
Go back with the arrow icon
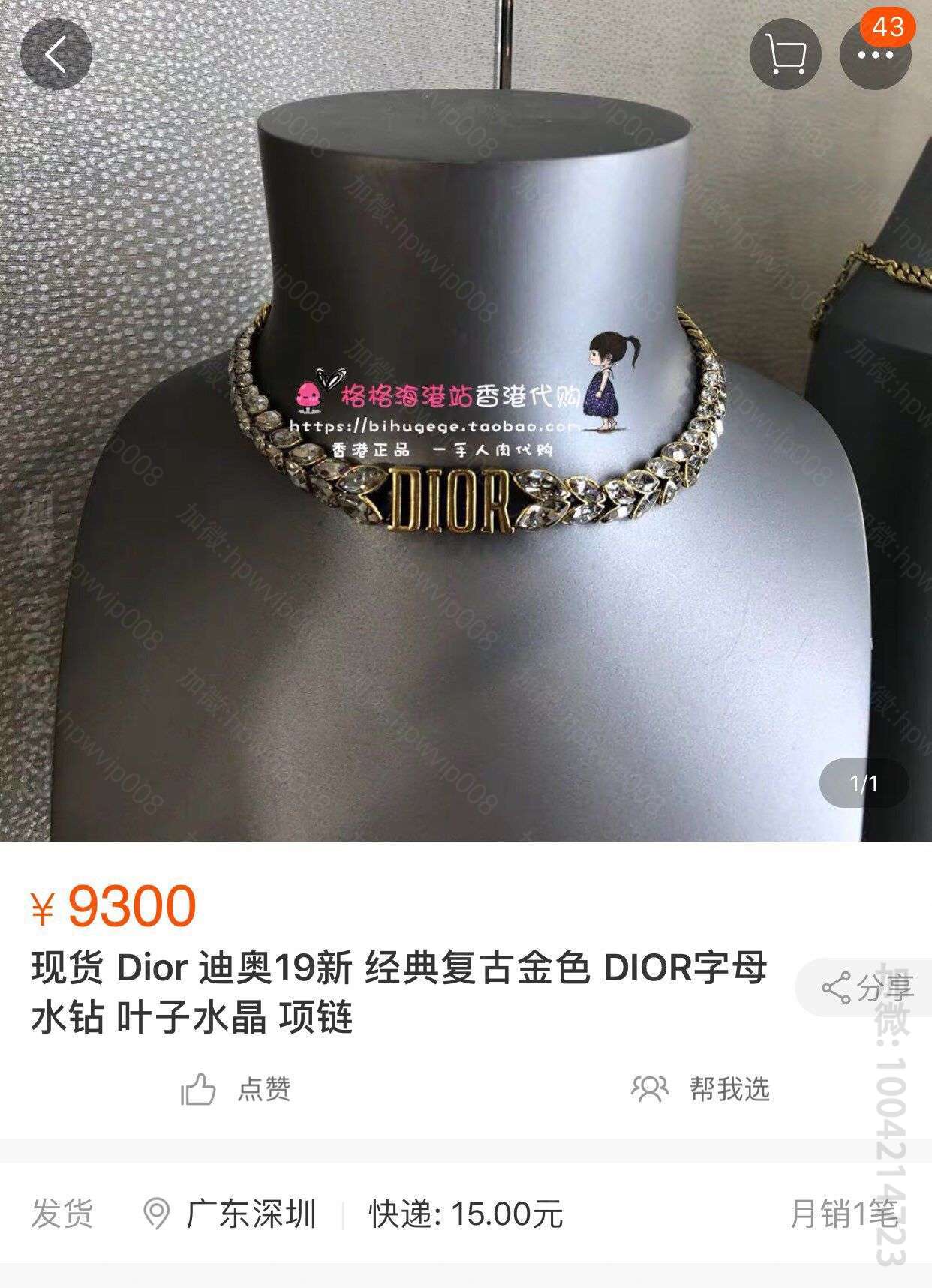pos(56,55)
